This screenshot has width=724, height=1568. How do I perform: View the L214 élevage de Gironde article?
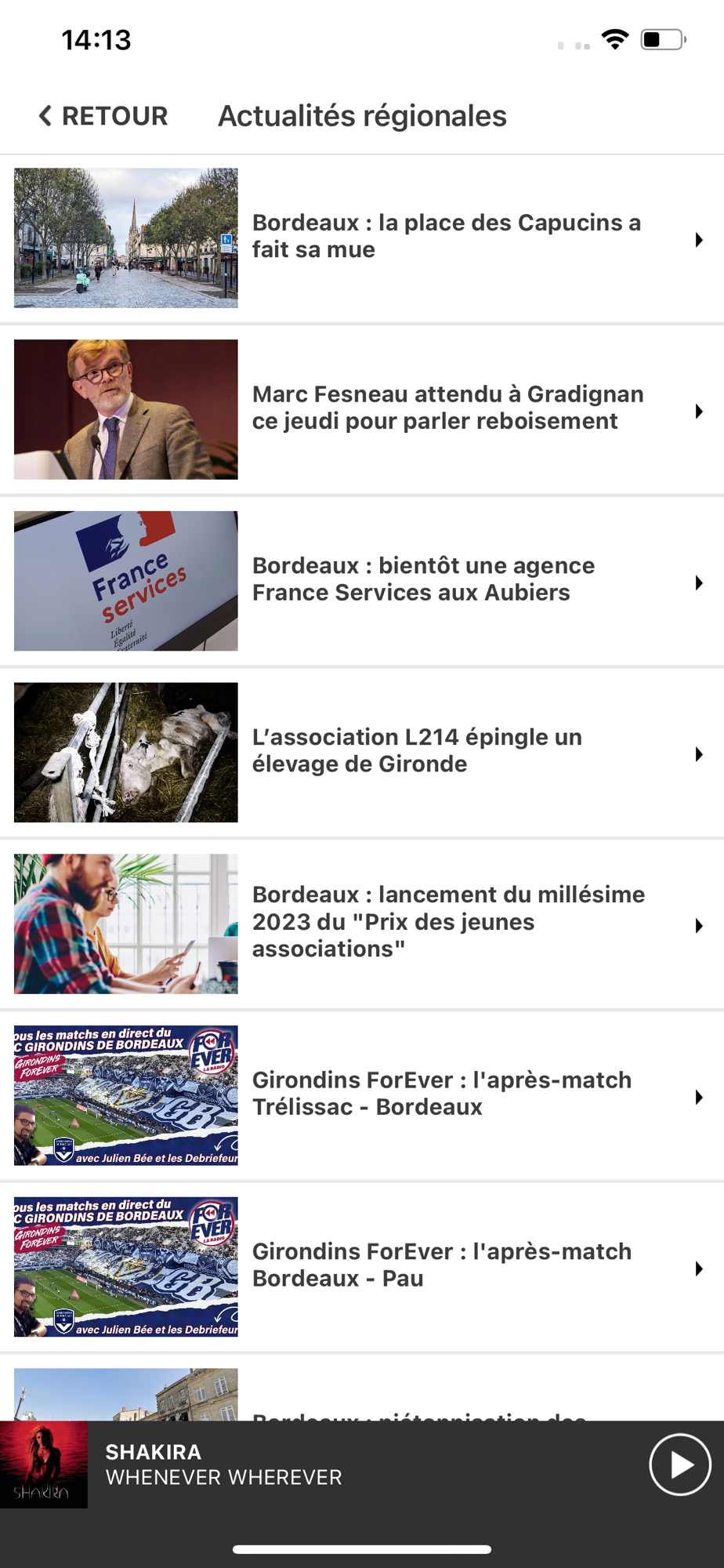point(362,753)
